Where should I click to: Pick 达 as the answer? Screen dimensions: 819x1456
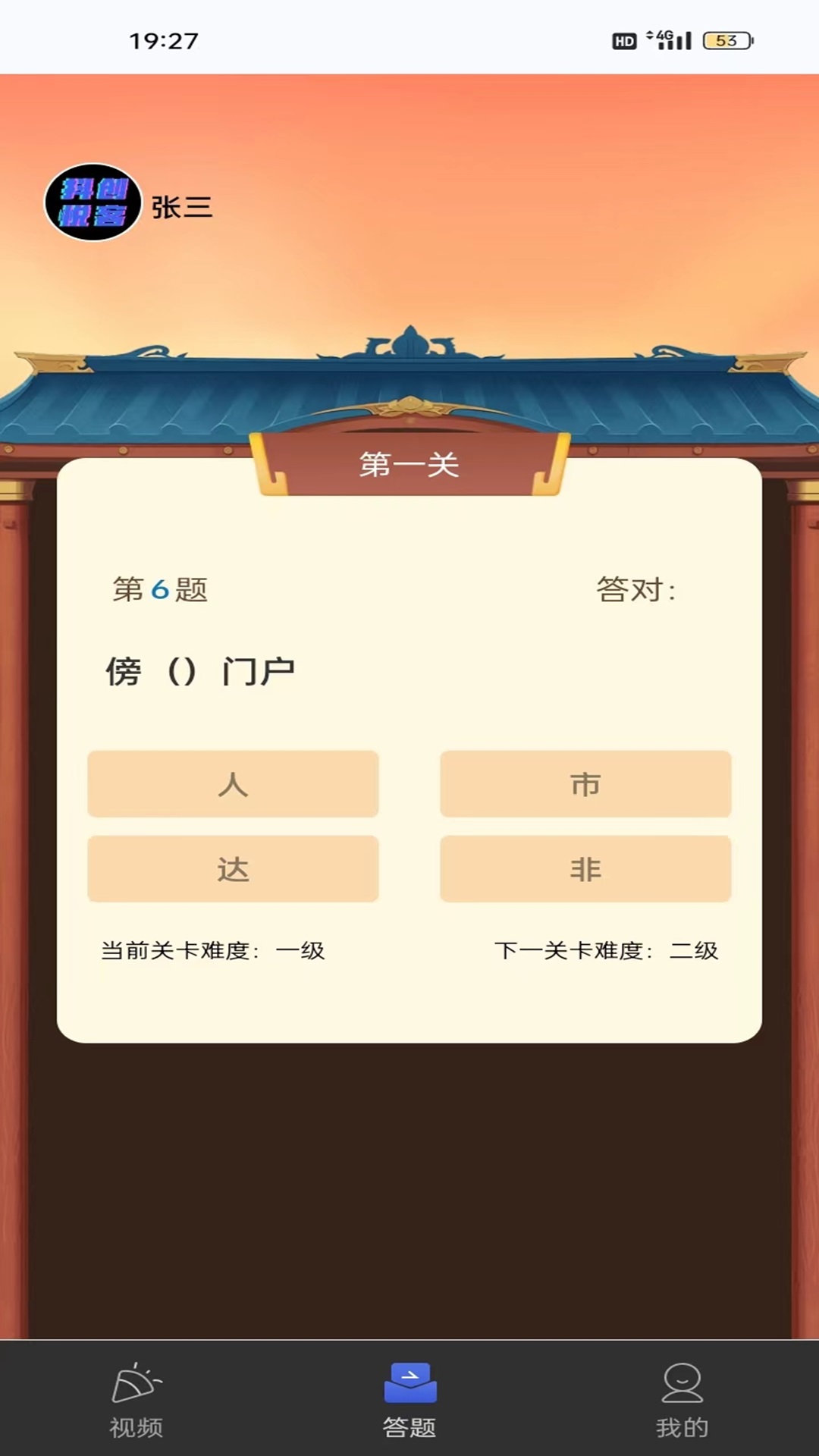click(233, 869)
